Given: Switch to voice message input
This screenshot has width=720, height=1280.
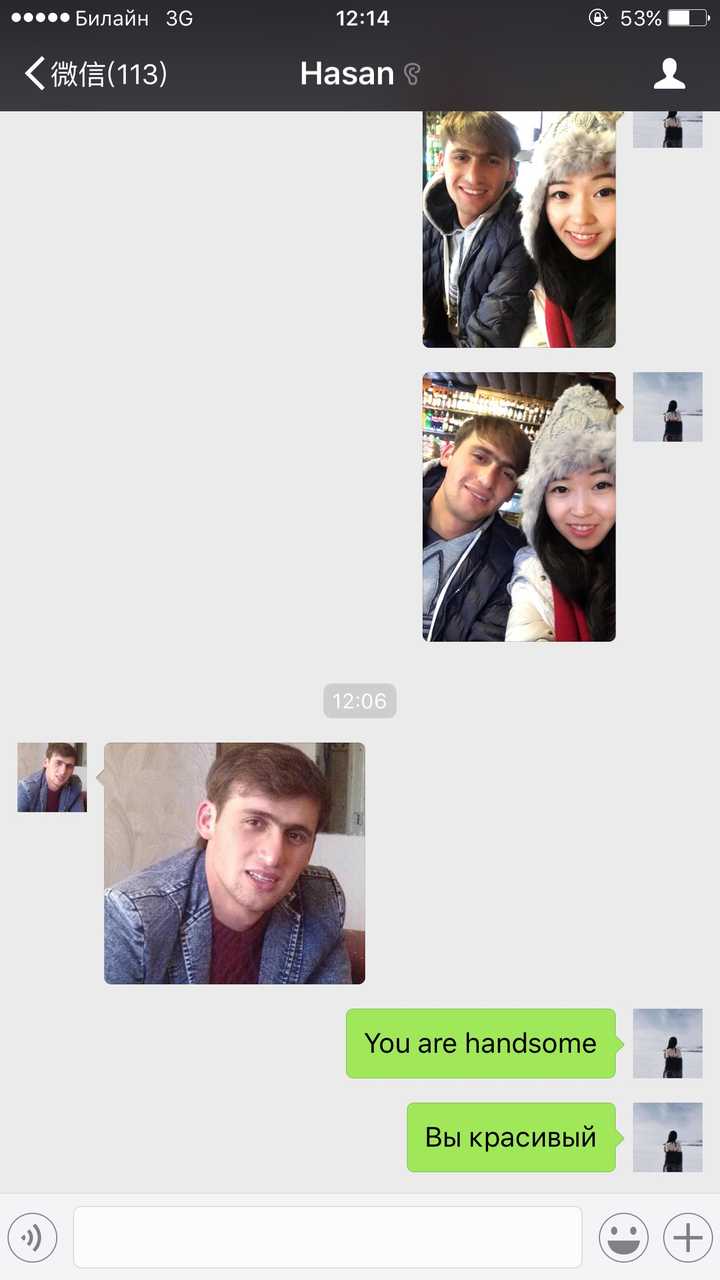Looking at the screenshot, I should pos(33,1238).
